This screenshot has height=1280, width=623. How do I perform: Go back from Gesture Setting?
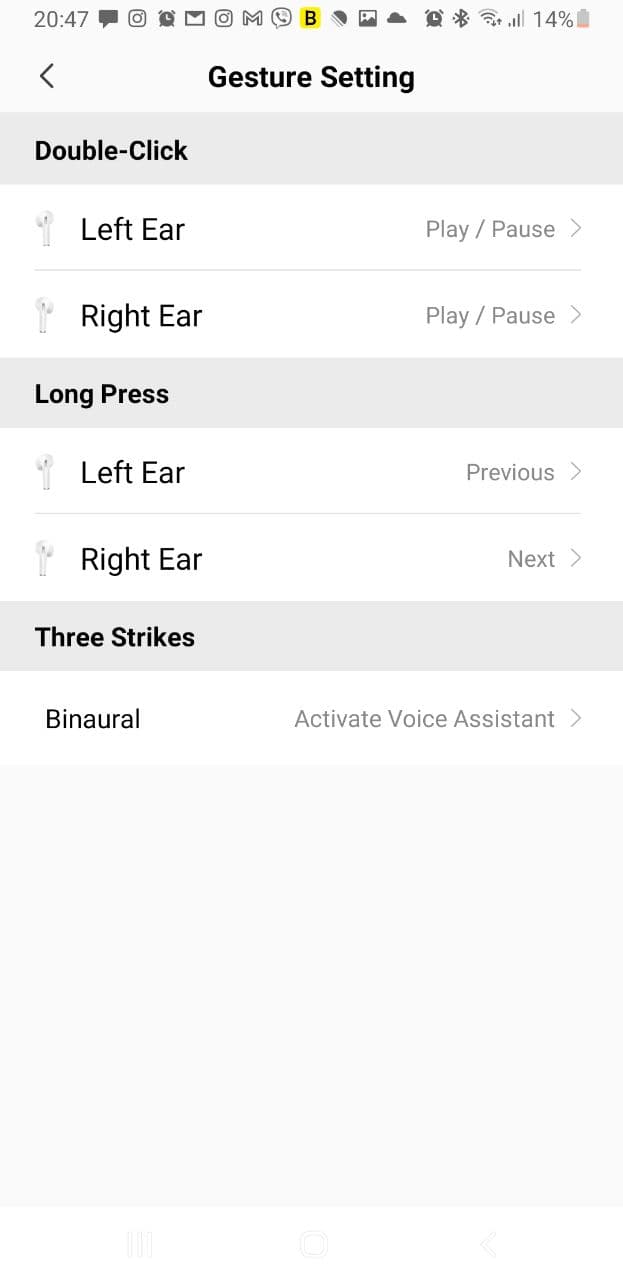tap(46, 76)
